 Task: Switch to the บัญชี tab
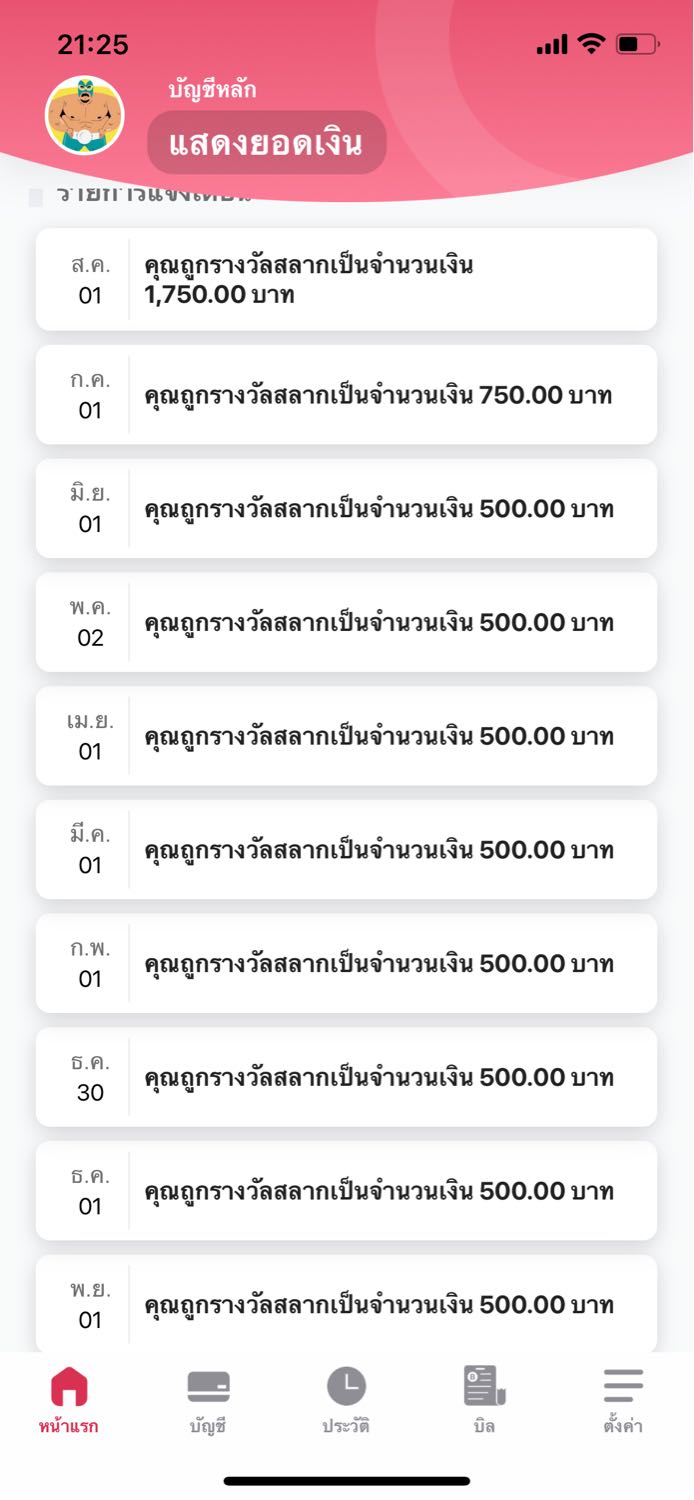[208, 1400]
